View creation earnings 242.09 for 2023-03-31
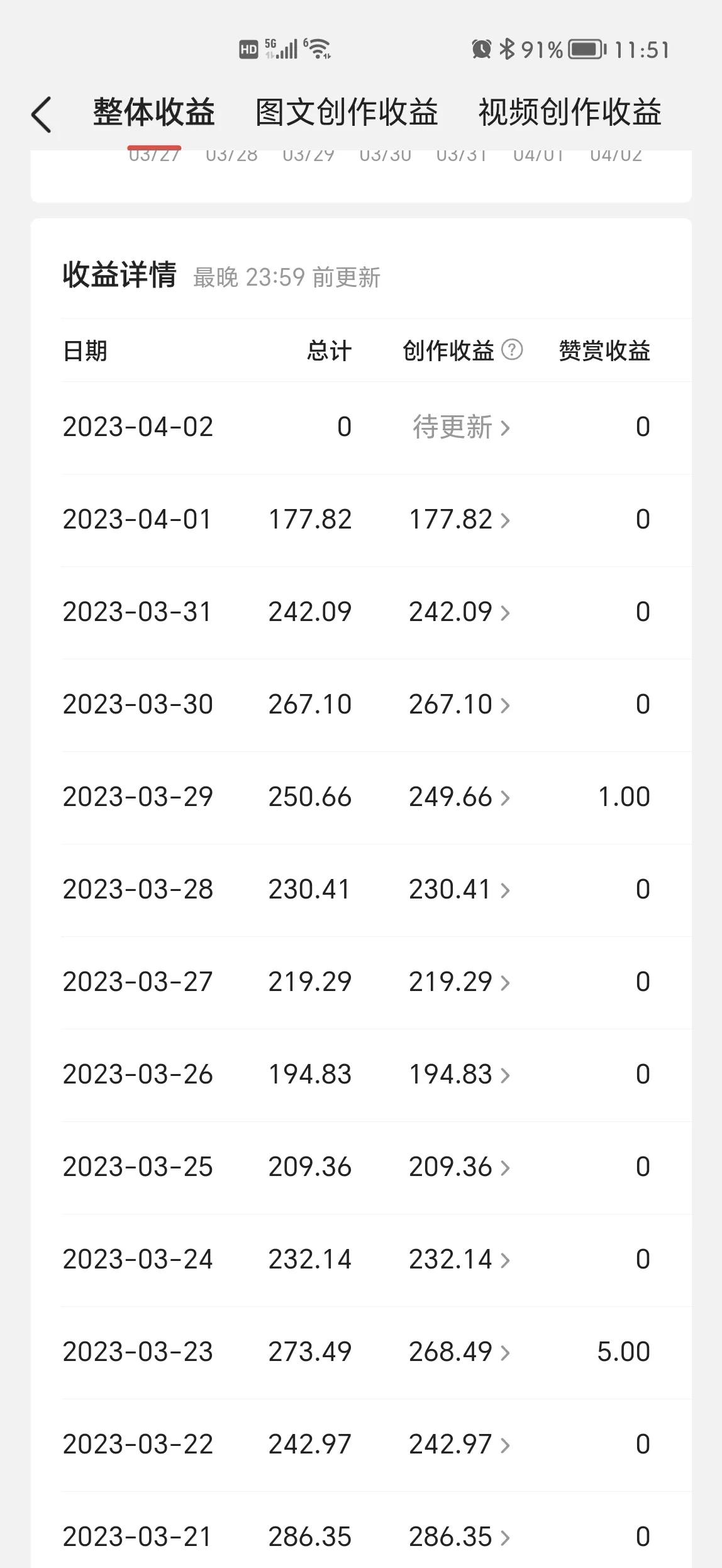Viewport: 722px width, 1568px height. [x=459, y=612]
